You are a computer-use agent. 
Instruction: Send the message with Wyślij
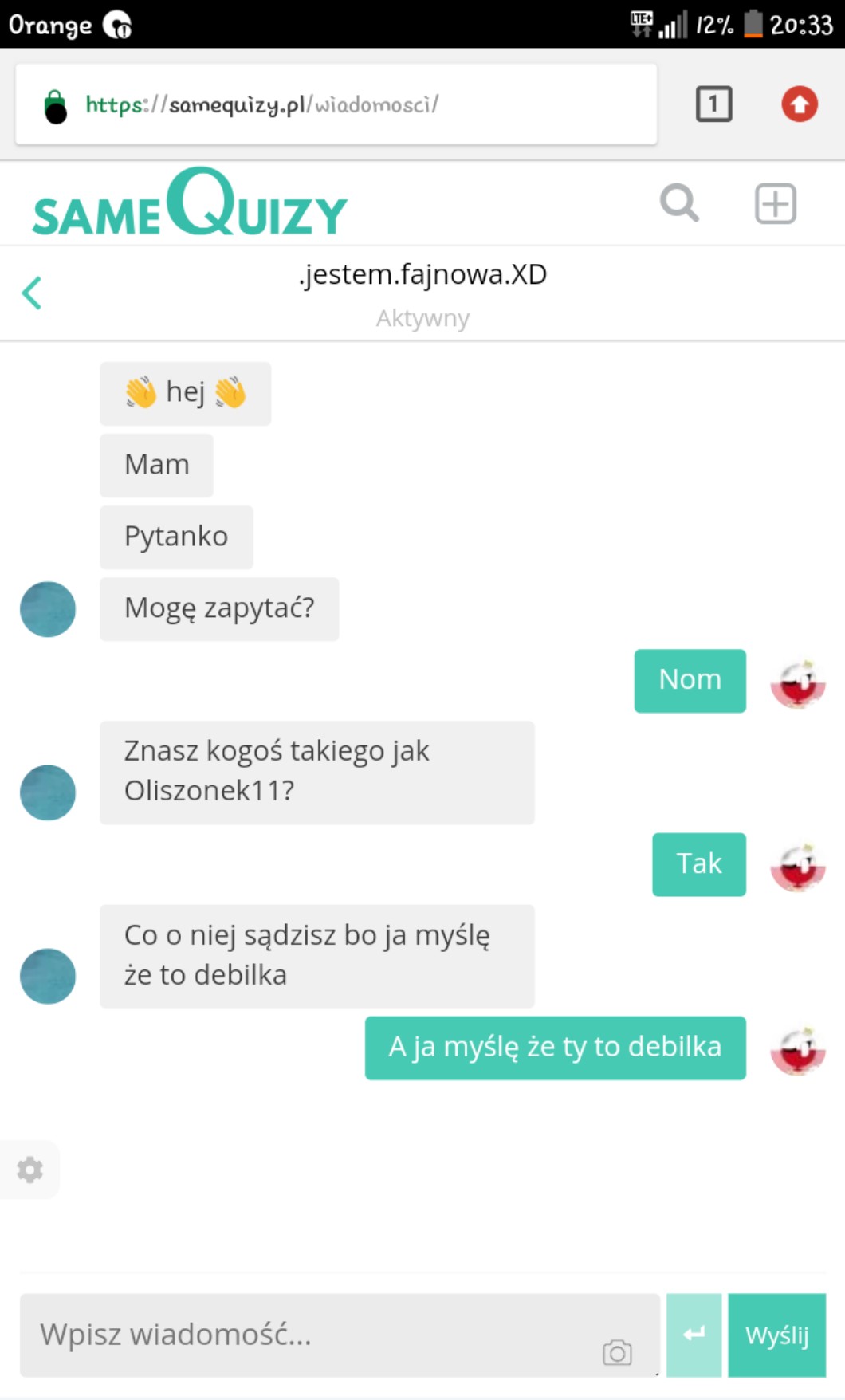pos(777,1335)
